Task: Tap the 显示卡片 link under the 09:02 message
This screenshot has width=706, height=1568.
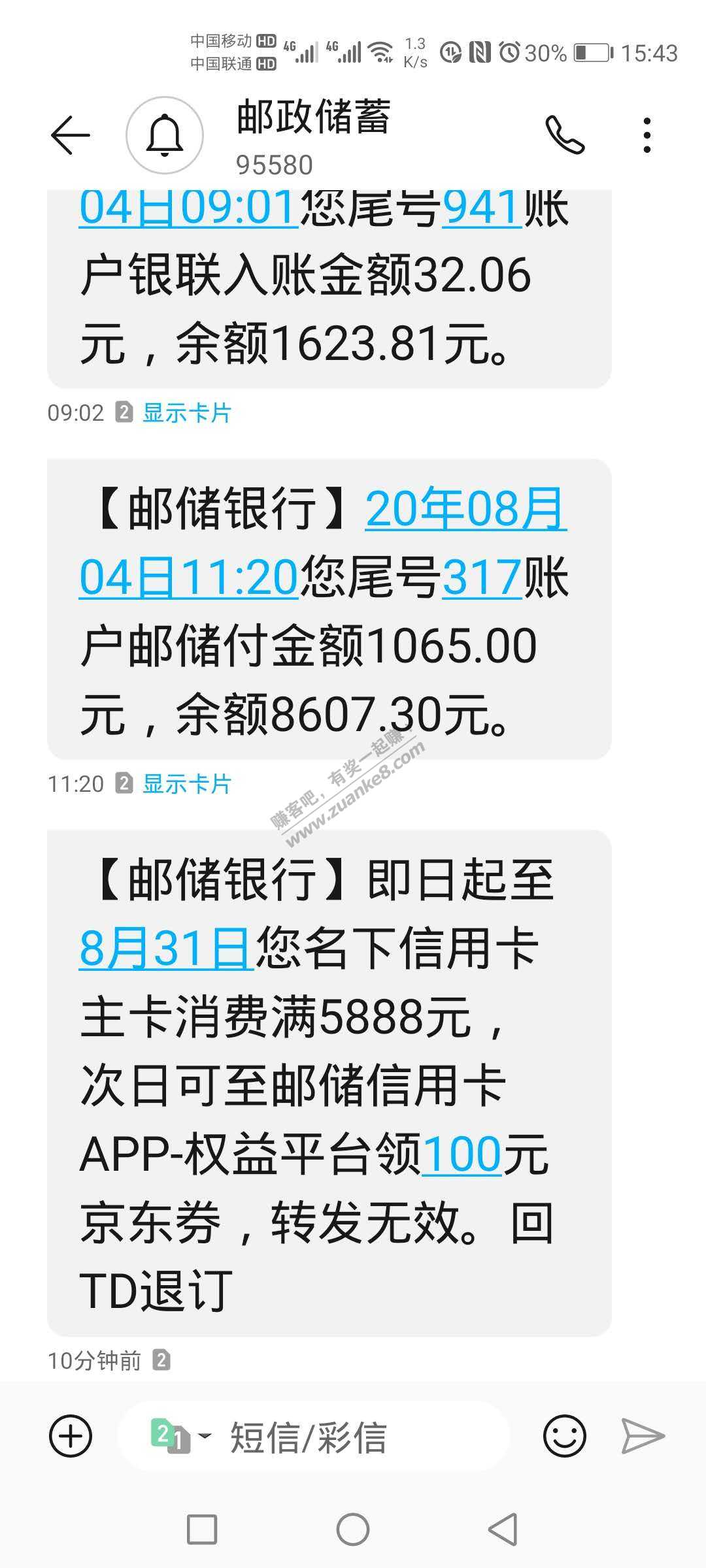Action: point(187,413)
